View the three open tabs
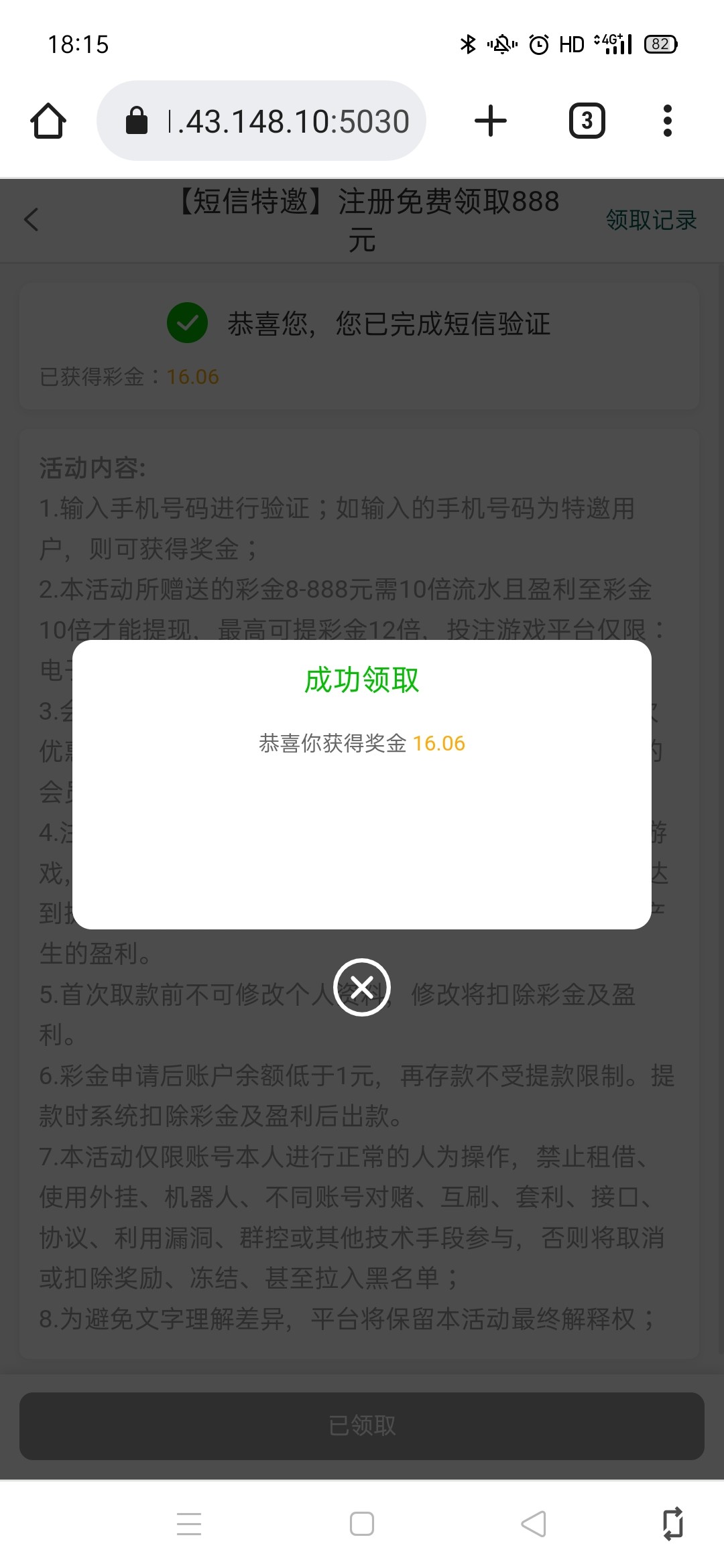The image size is (724, 1568). (587, 121)
